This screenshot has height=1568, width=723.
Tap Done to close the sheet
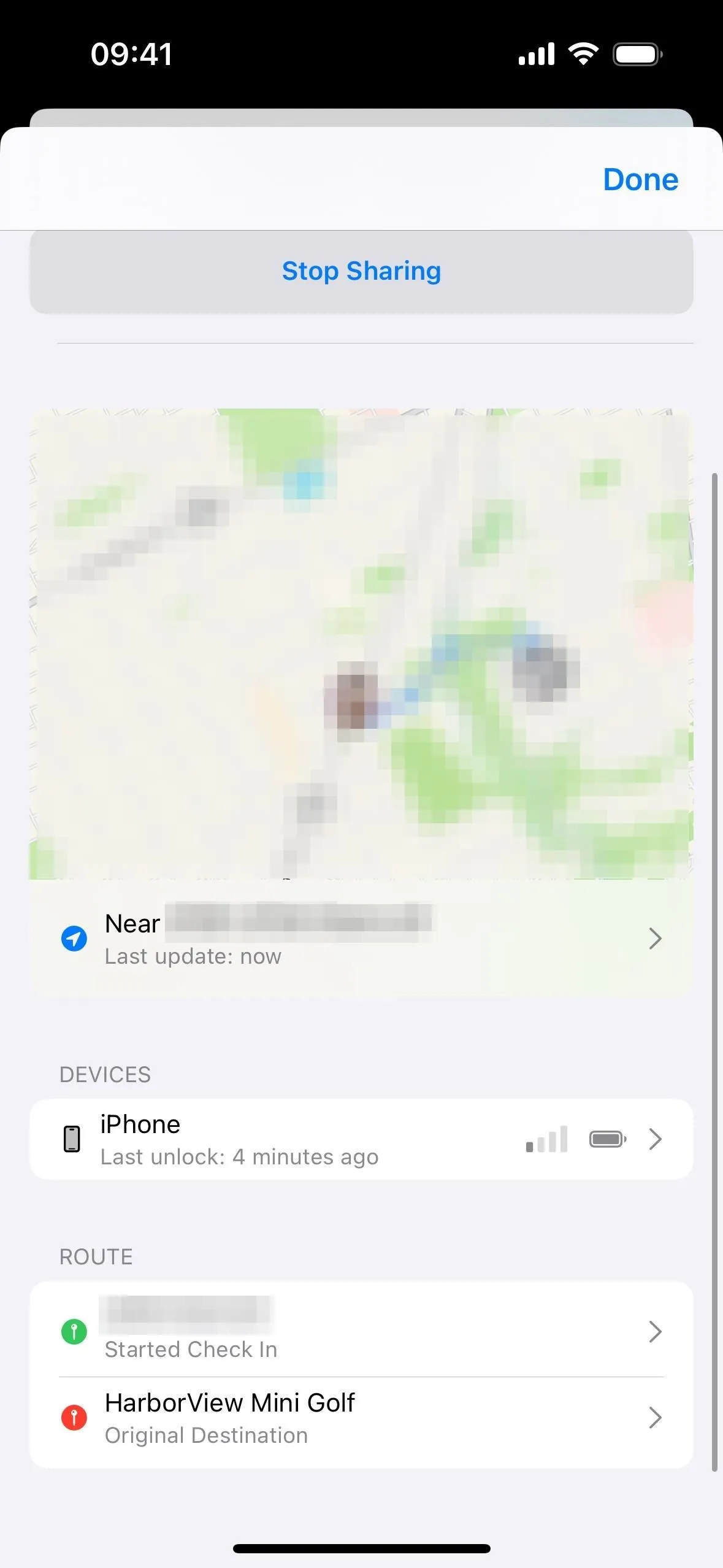point(640,180)
